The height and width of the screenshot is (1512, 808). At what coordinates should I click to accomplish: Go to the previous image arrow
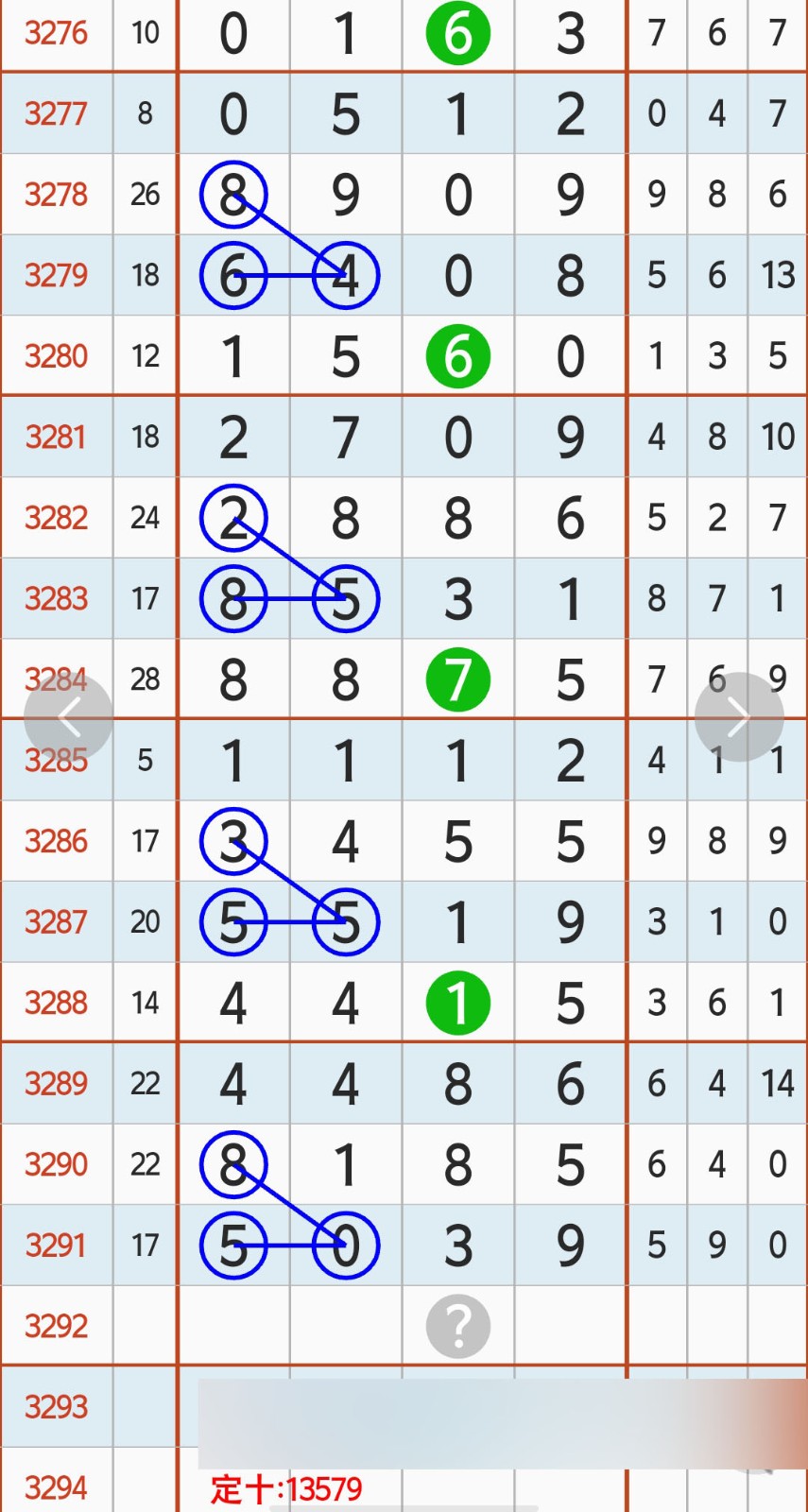click(68, 718)
